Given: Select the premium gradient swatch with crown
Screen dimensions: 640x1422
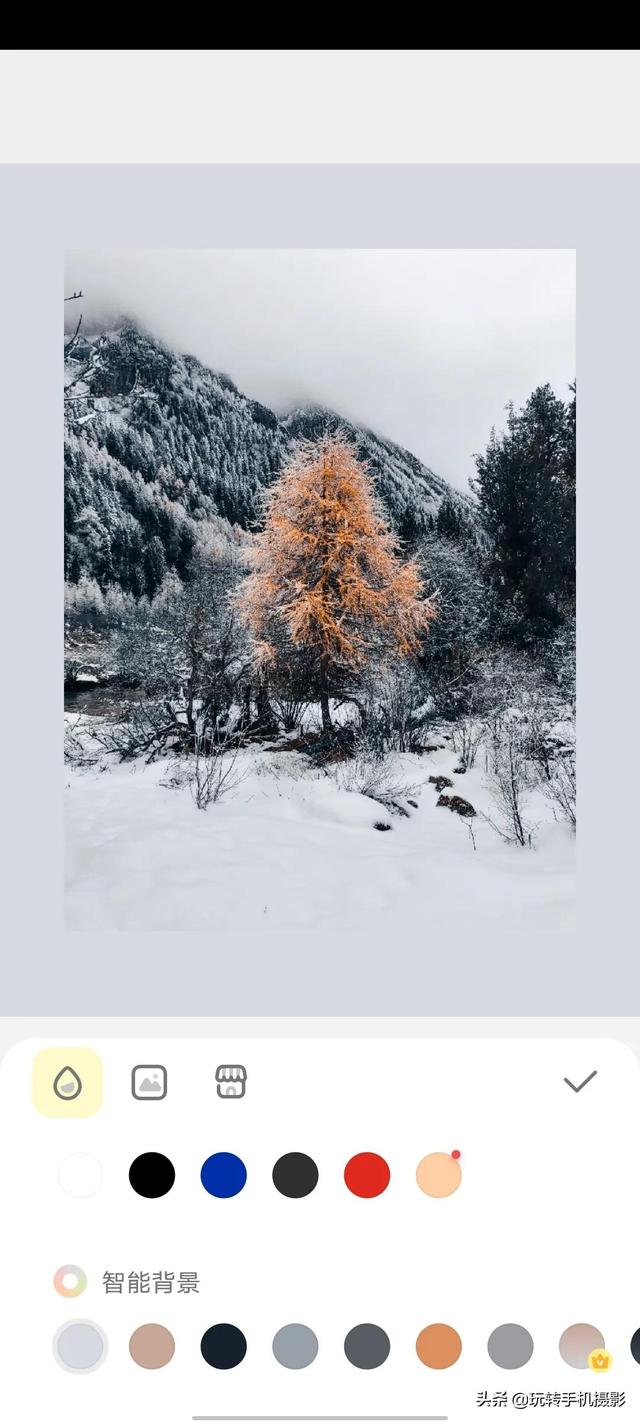Looking at the screenshot, I should [583, 1346].
